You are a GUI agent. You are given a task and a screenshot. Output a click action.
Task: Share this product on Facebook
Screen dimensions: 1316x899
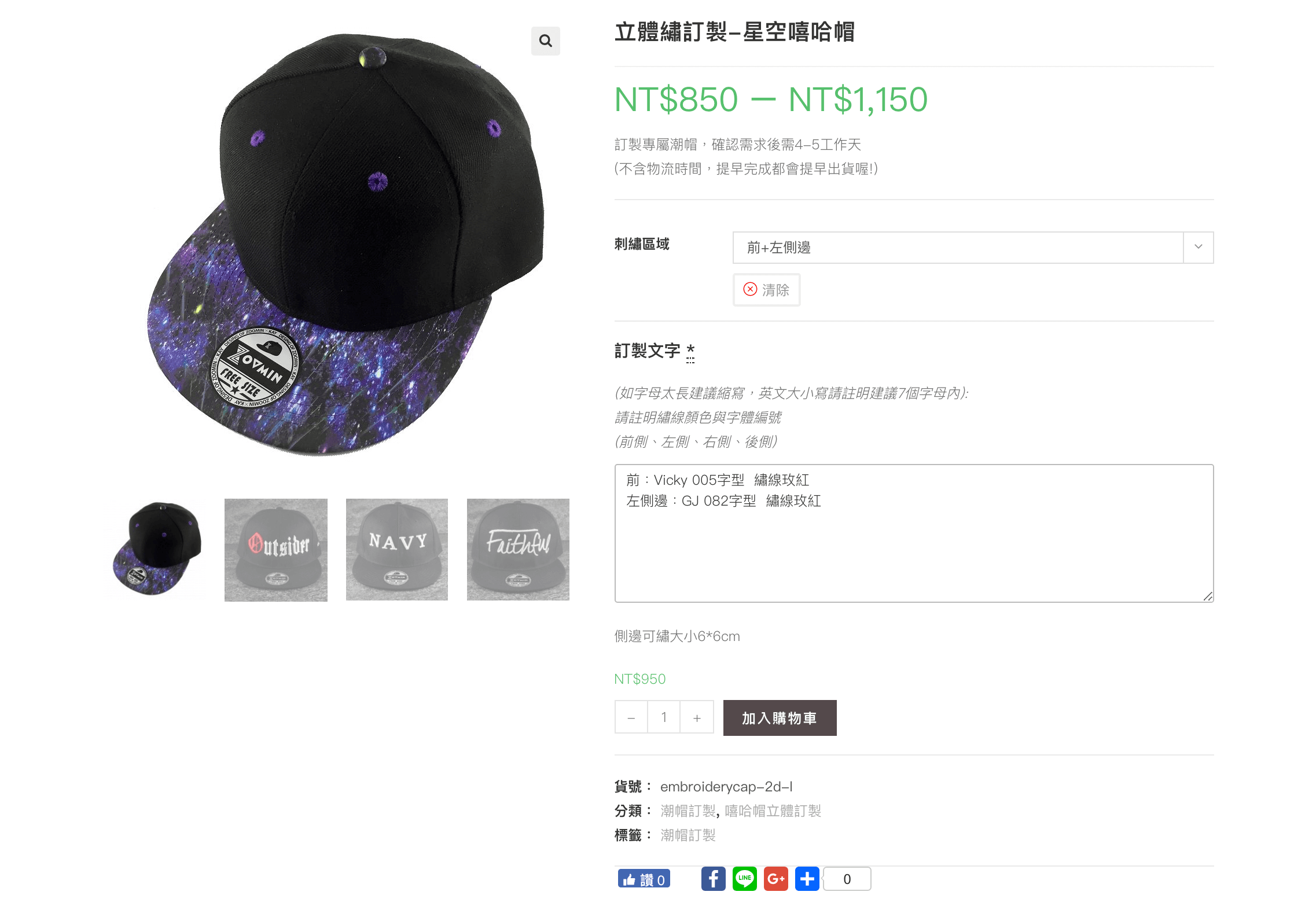713,879
